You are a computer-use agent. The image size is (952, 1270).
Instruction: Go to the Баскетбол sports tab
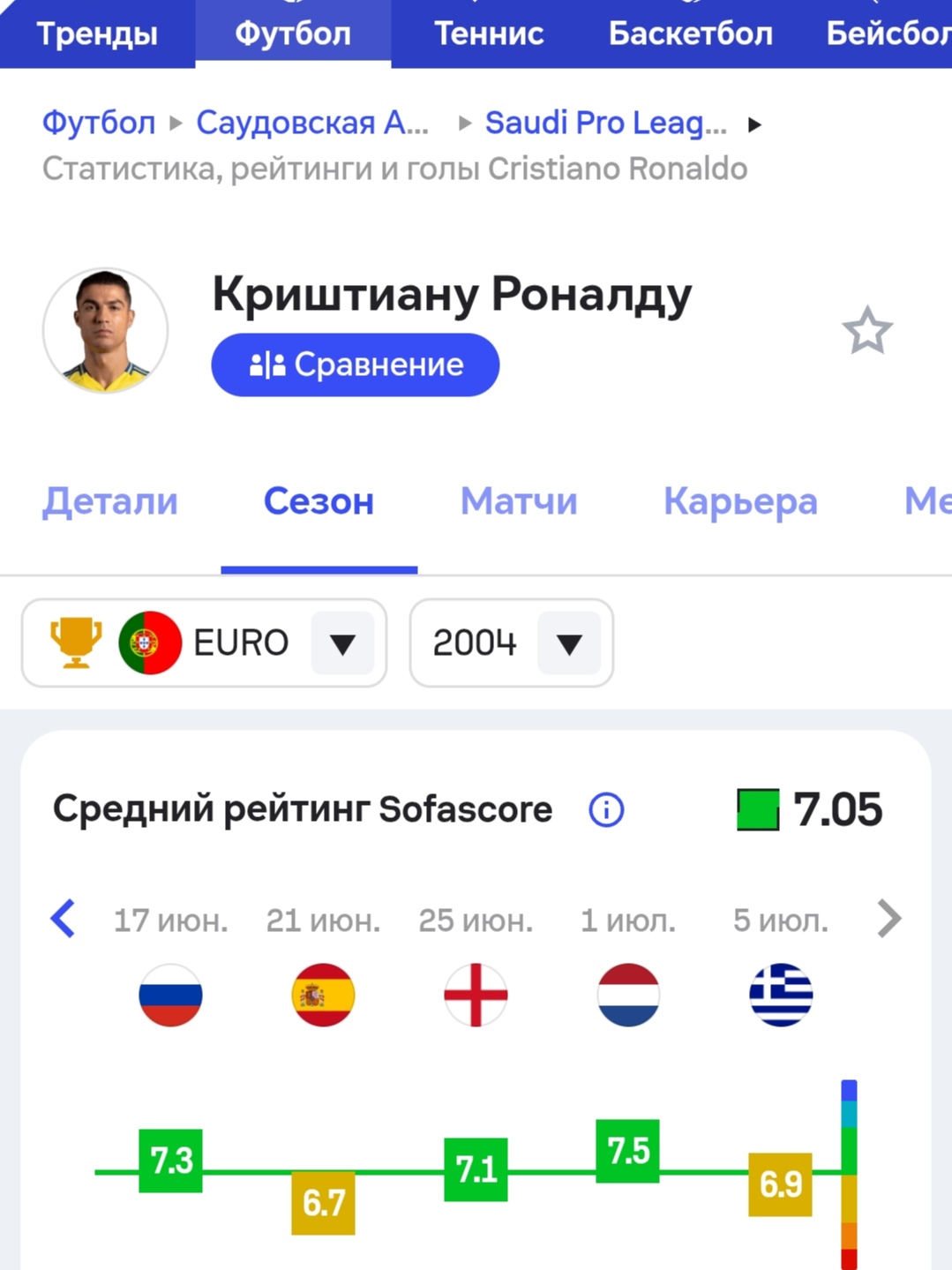pos(690,34)
